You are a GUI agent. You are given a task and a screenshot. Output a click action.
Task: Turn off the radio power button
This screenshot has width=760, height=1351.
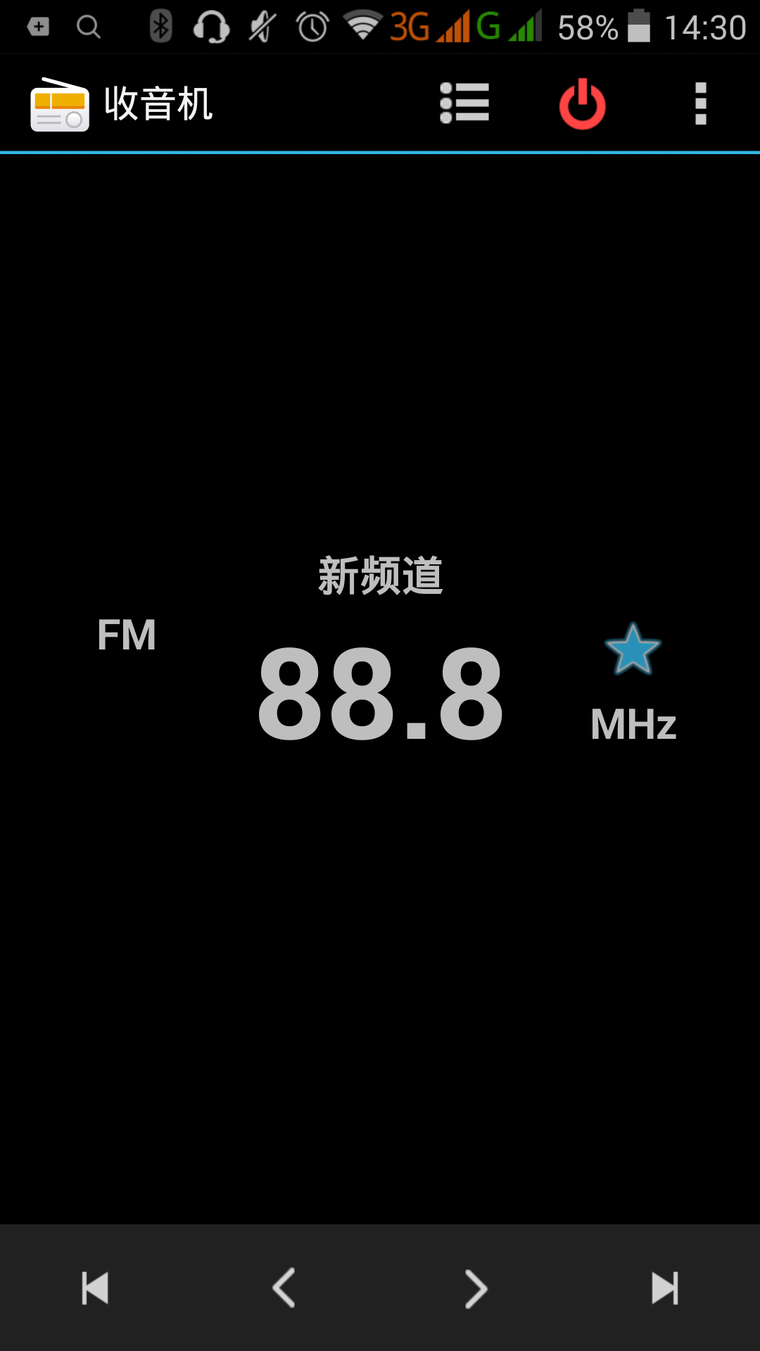(582, 104)
